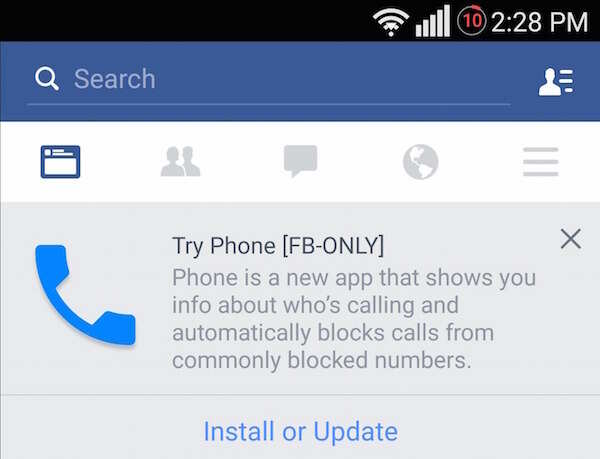Open the Search field
The width and height of the screenshot is (600, 459).
268,79
